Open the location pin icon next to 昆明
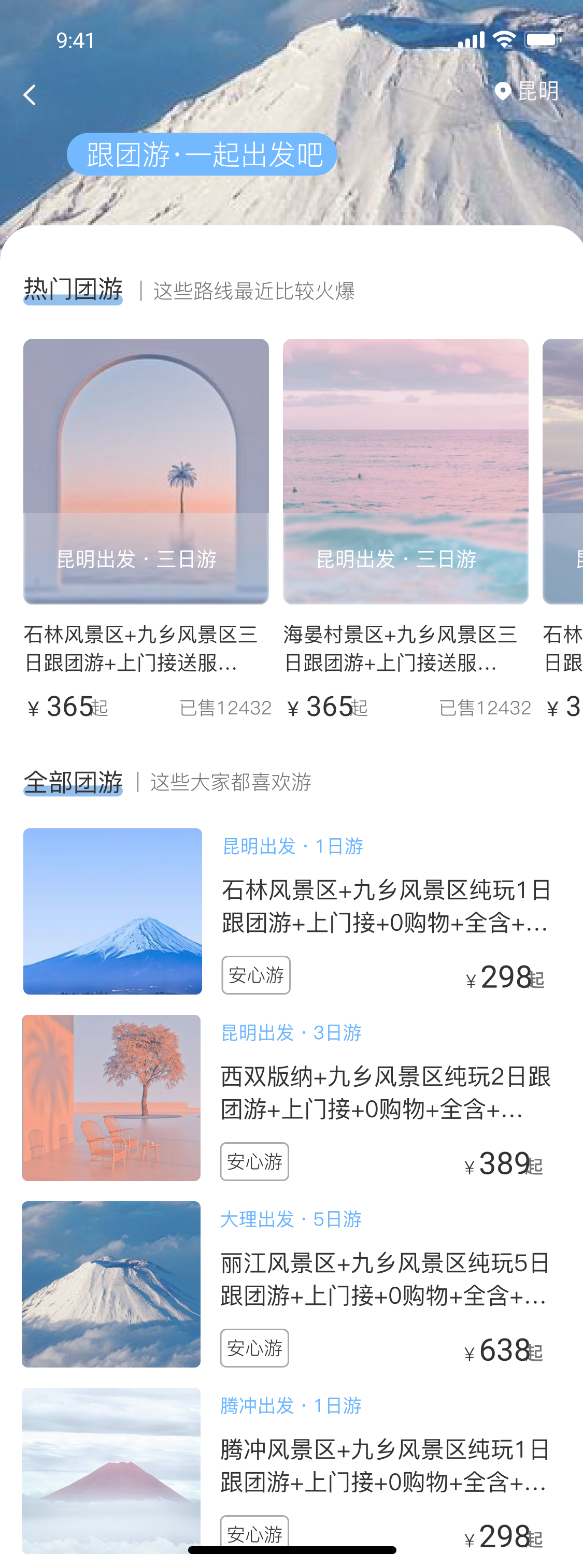 coord(504,91)
